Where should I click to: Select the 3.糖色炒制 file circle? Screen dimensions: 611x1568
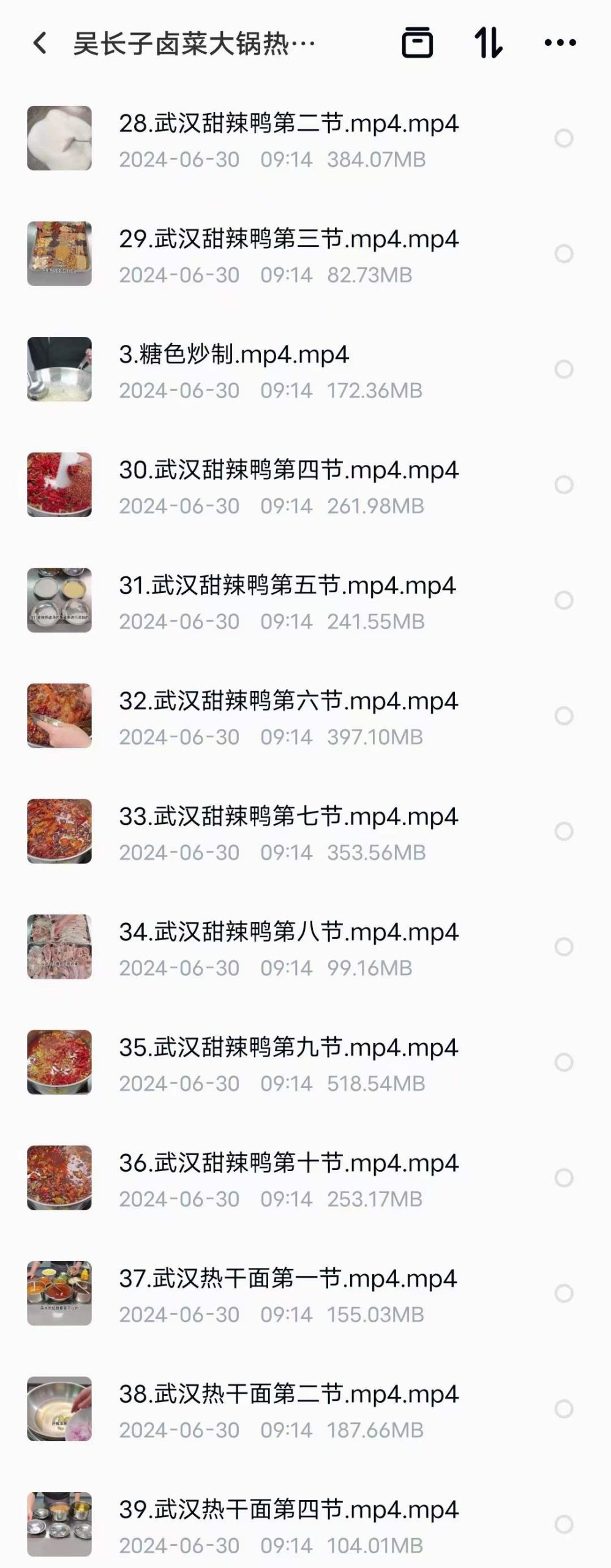[563, 369]
